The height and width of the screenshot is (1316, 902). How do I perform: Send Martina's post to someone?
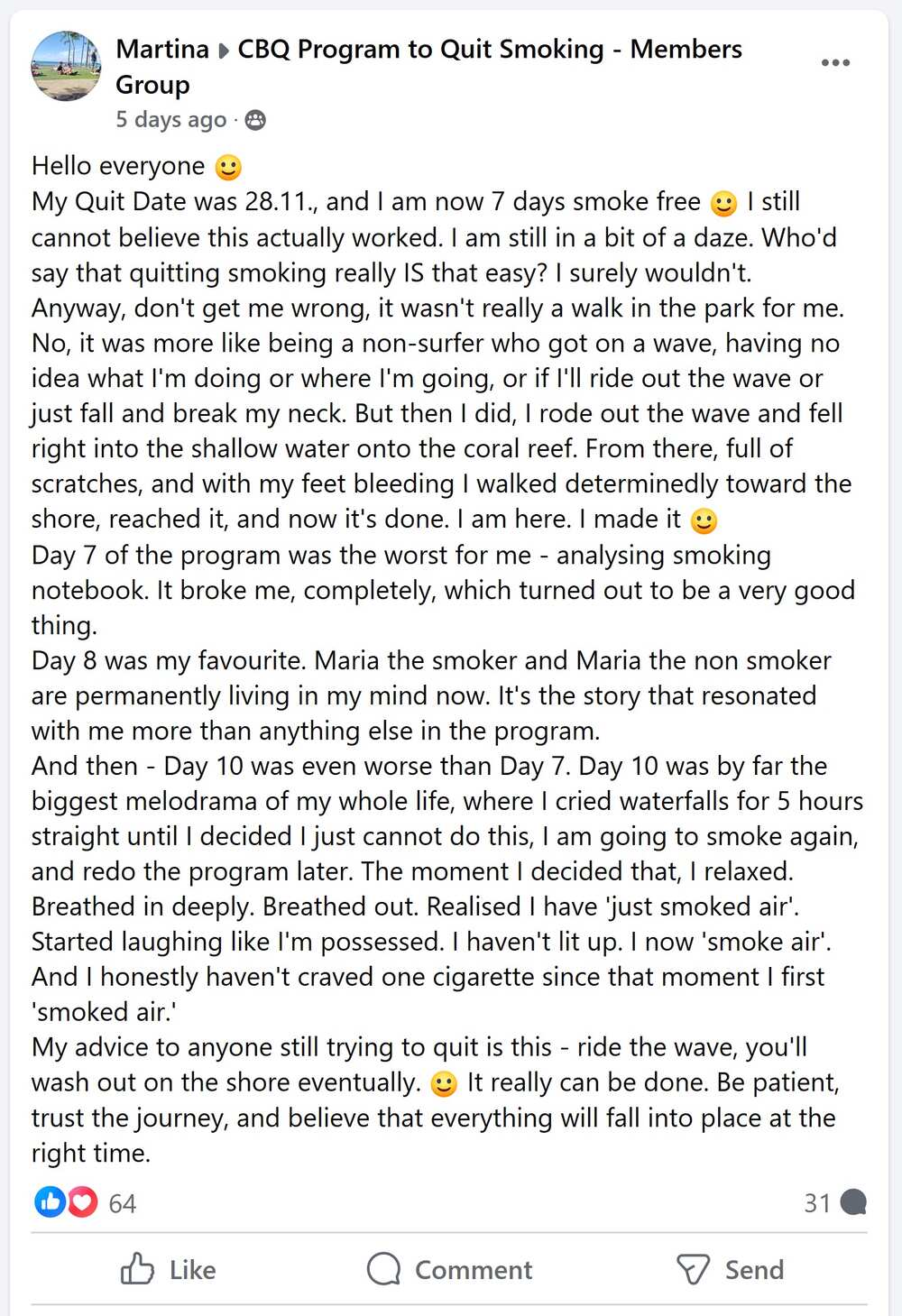click(731, 1269)
